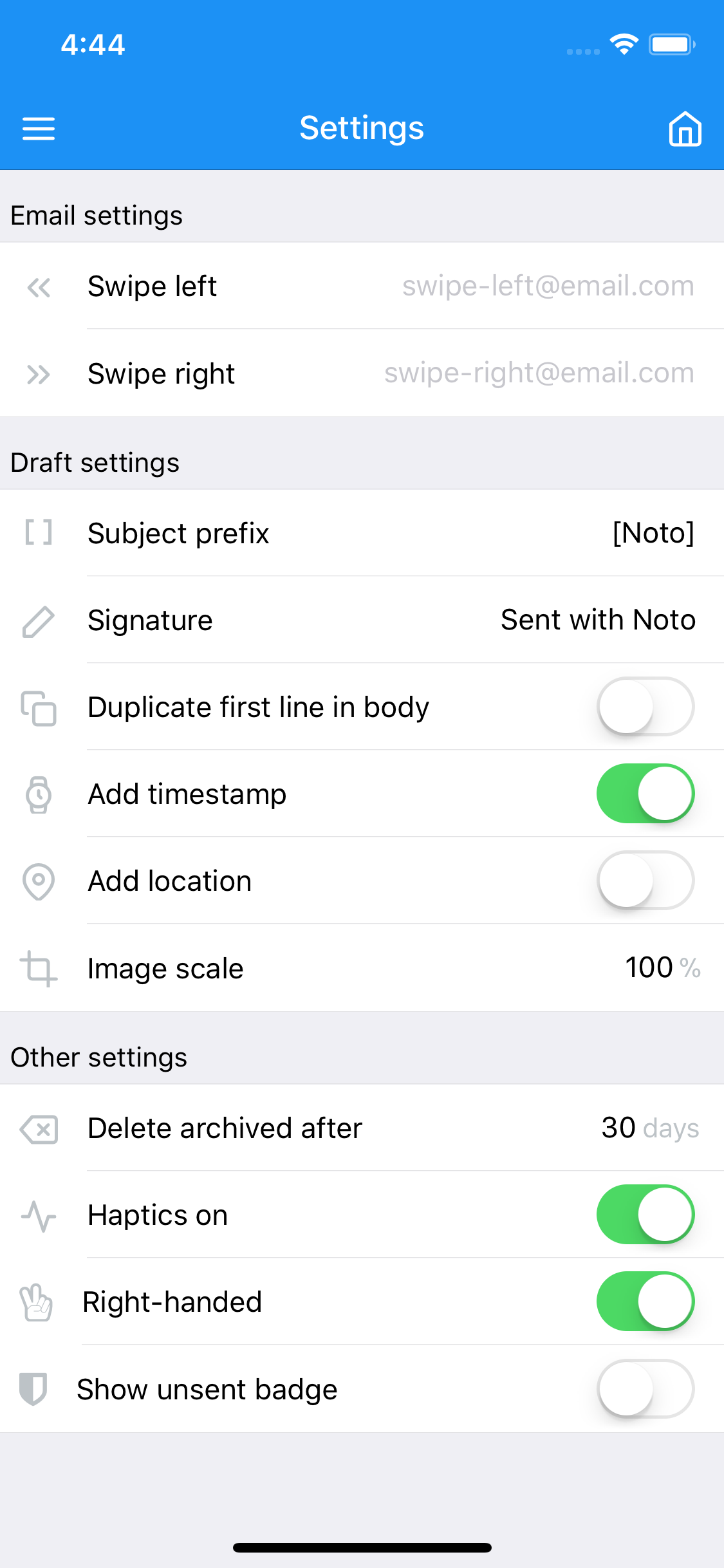Enable Duplicate first line in body

(645, 707)
